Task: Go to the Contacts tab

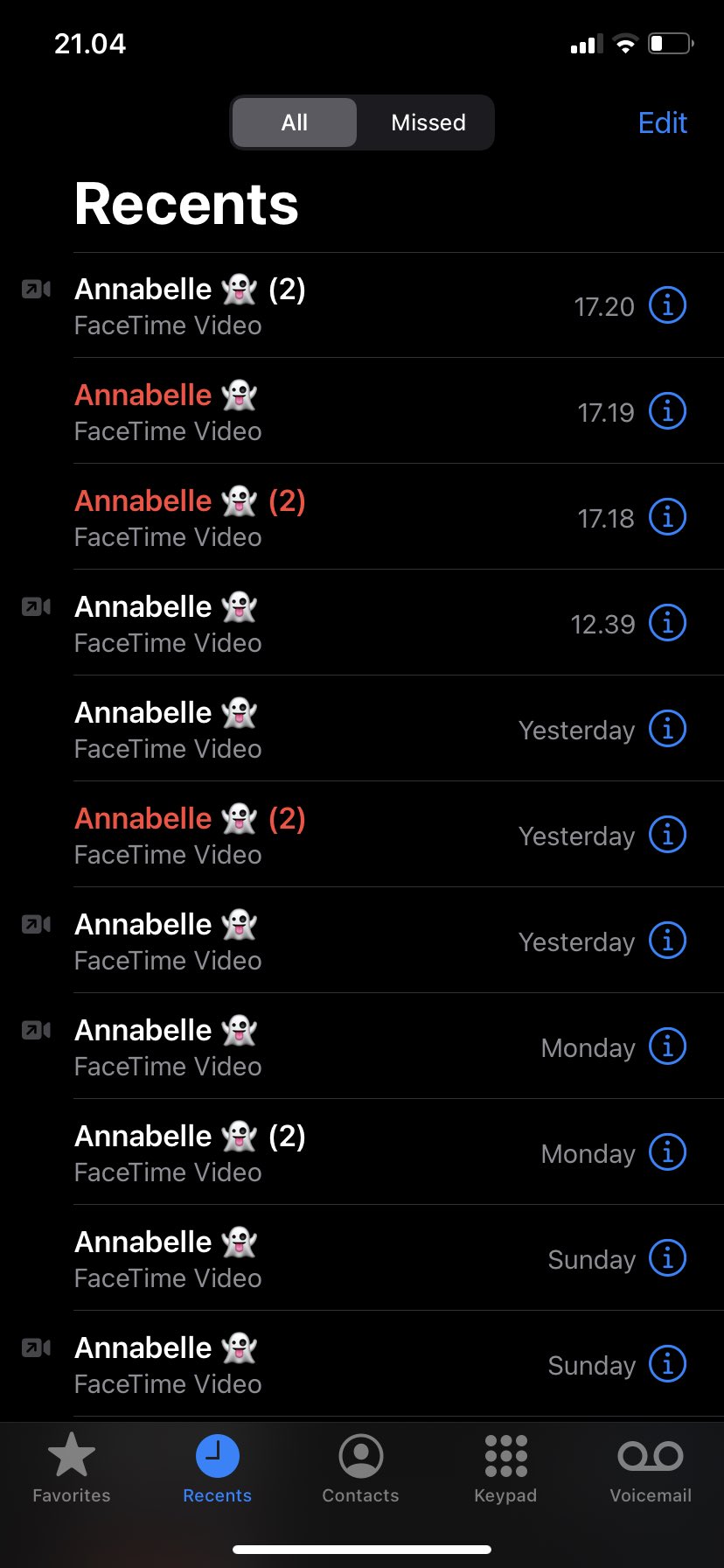Action: coord(360,1470)
